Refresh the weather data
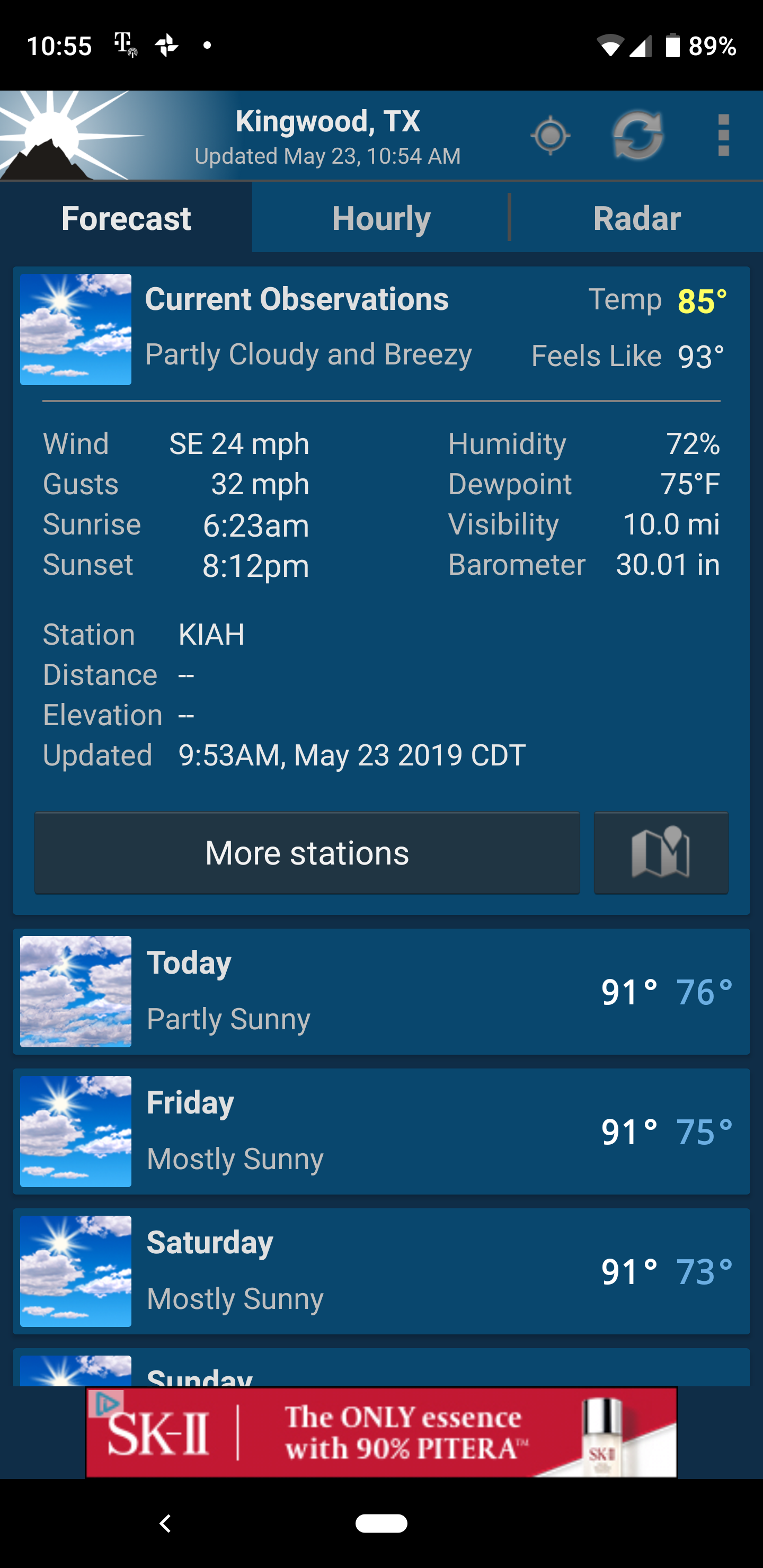This screenshot has height=1568, width=763. point(637,135)
